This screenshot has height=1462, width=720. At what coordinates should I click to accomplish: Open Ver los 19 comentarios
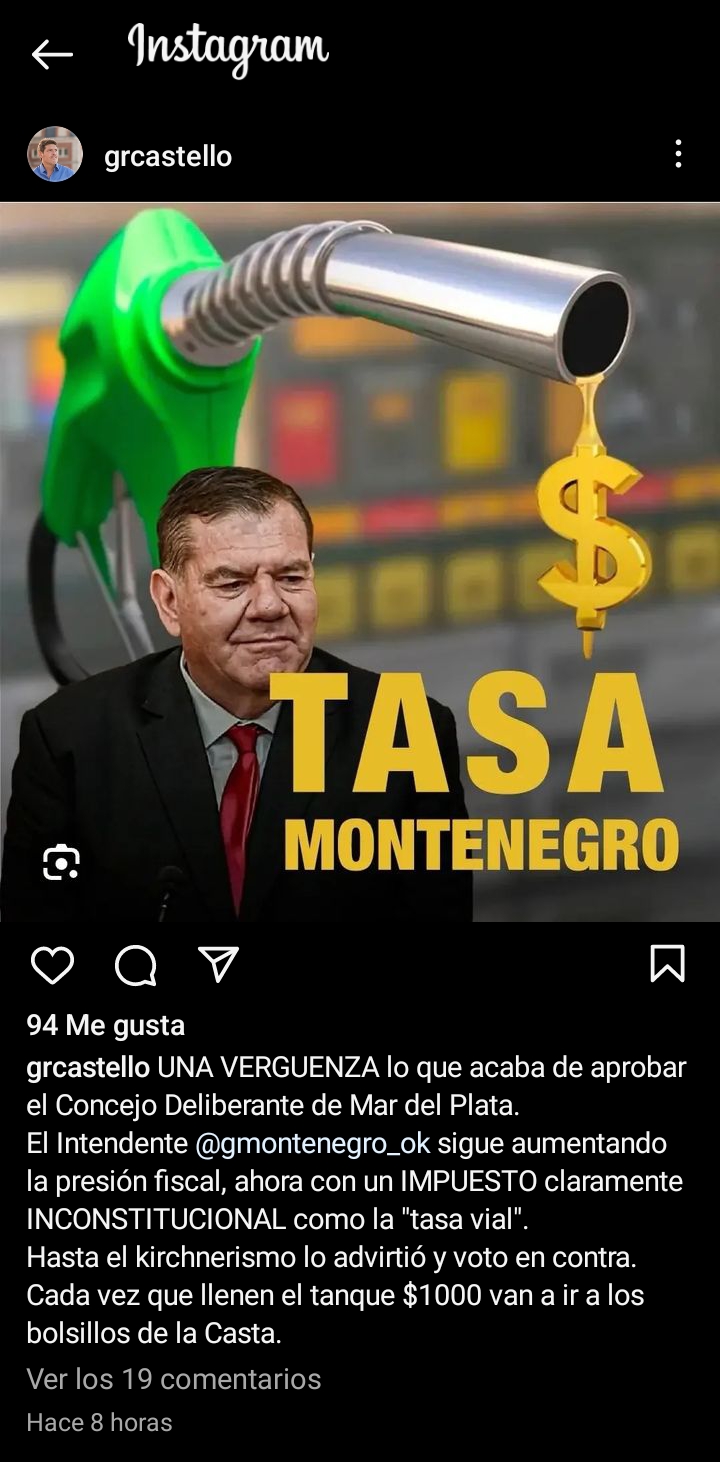pos(174,1379)
